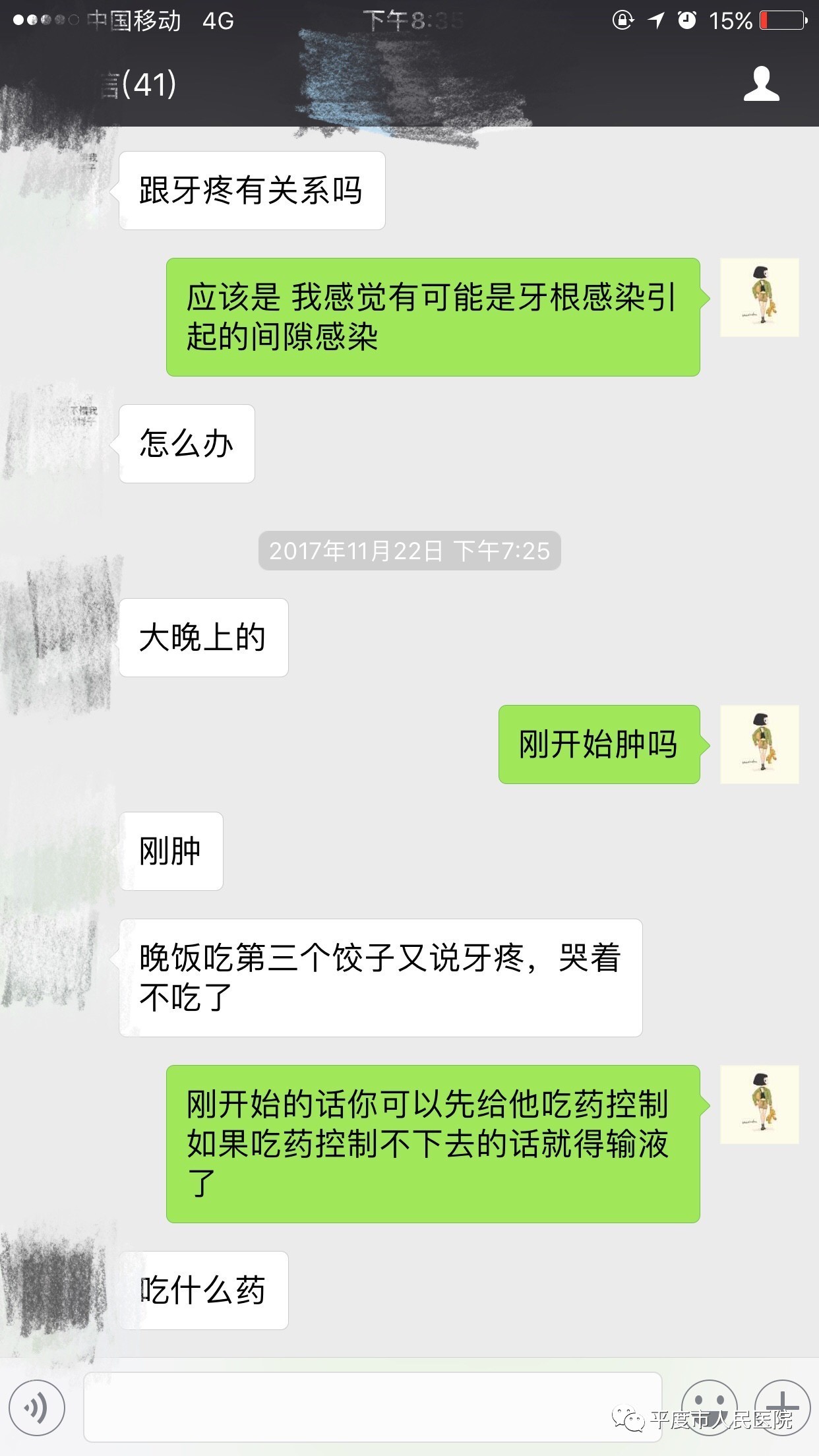Viewport: 819px width, 1456px height.
Task: Focus the message text field
Action: pos(373,1407)
